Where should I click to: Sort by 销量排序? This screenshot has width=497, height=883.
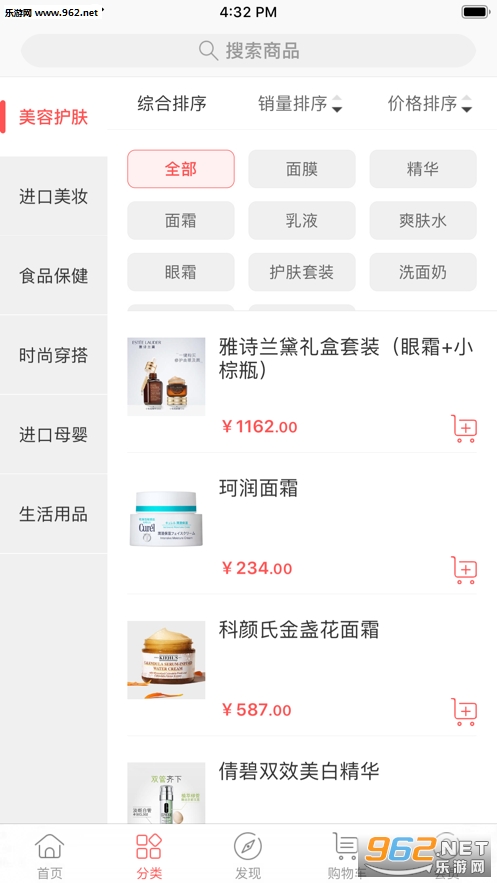pos(300,104)
